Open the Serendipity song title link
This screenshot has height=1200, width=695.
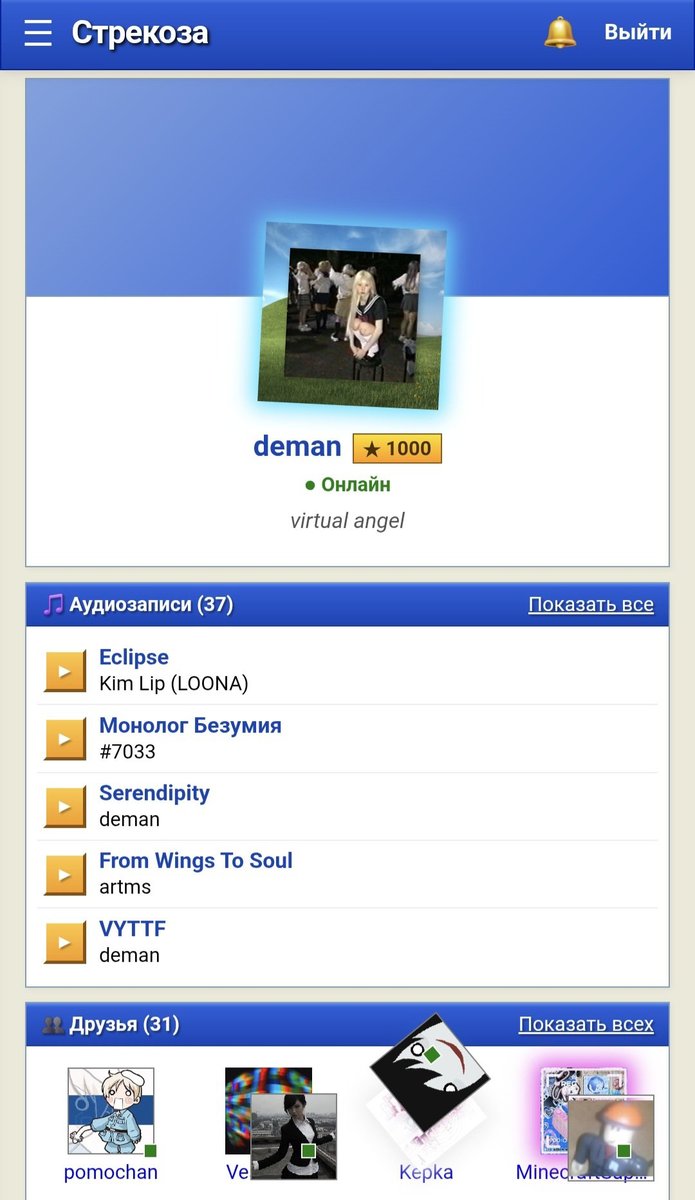click(154, 793)
